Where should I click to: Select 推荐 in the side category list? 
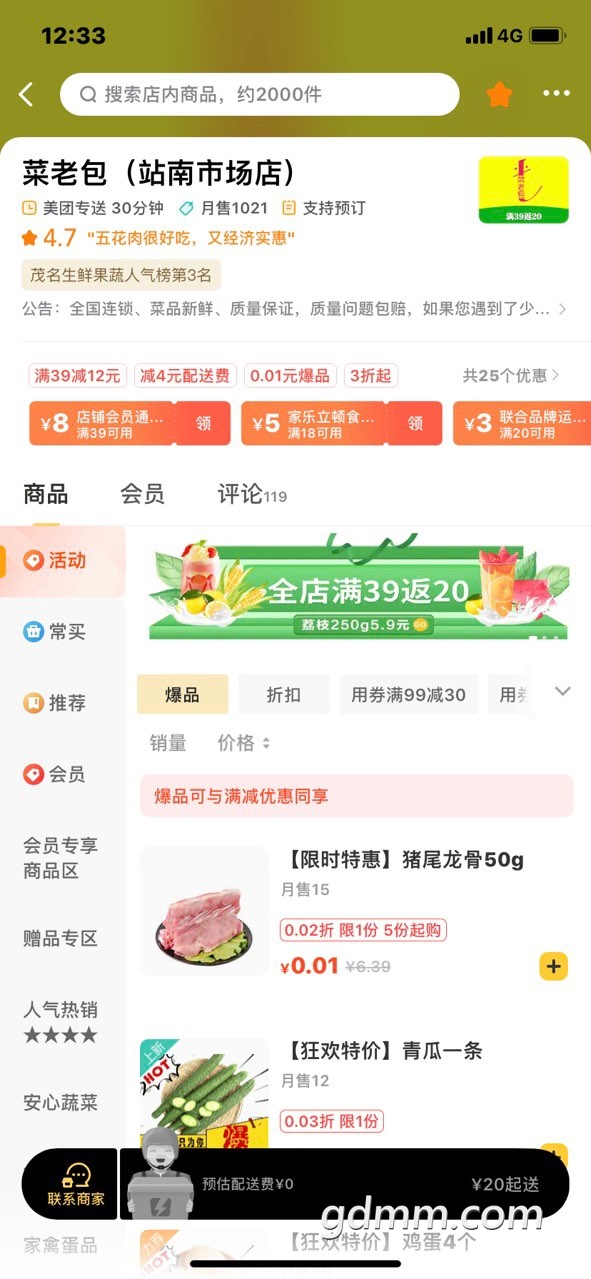coord(63,703)
